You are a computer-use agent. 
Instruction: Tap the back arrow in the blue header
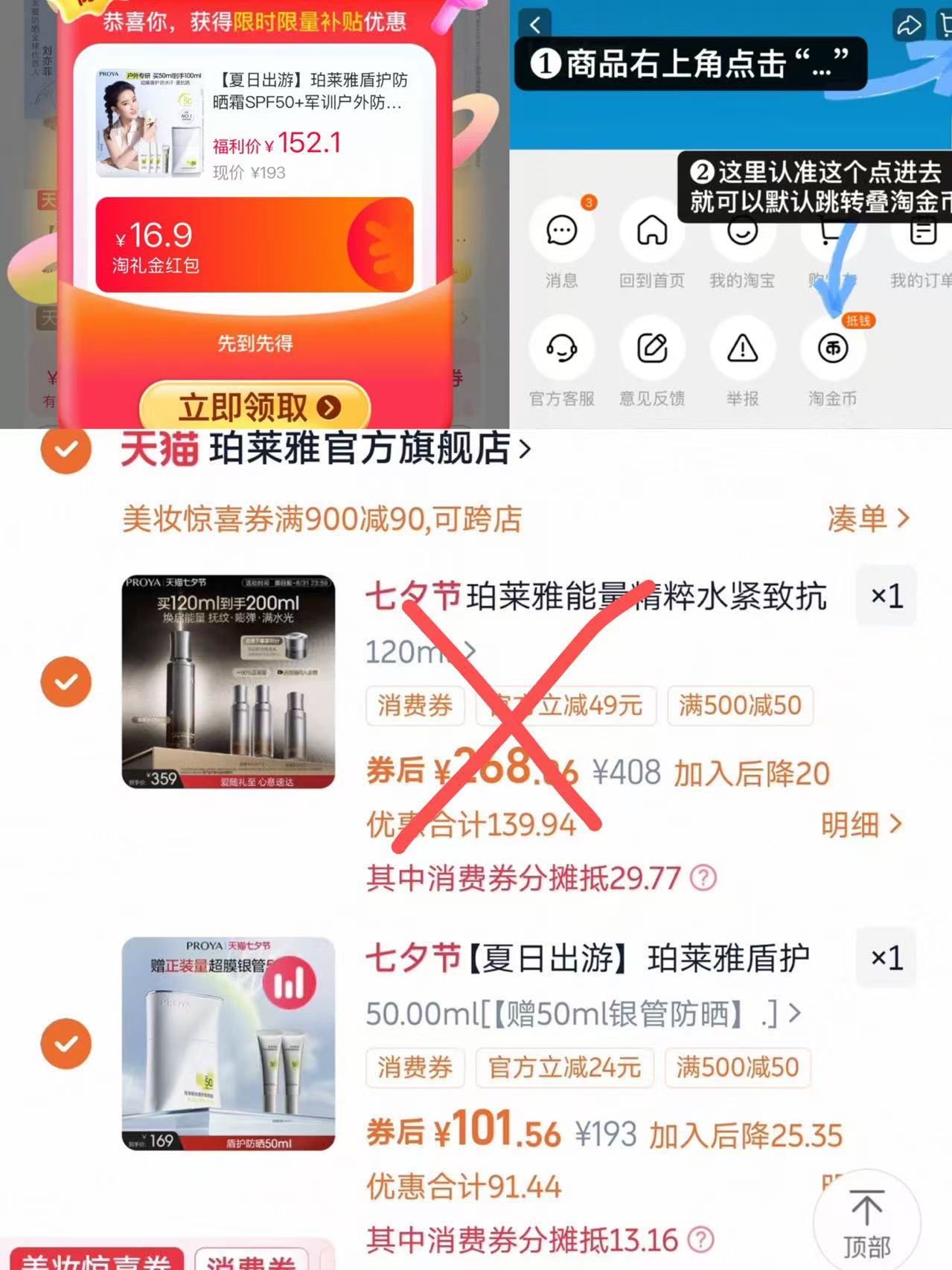tap(534, 25)
